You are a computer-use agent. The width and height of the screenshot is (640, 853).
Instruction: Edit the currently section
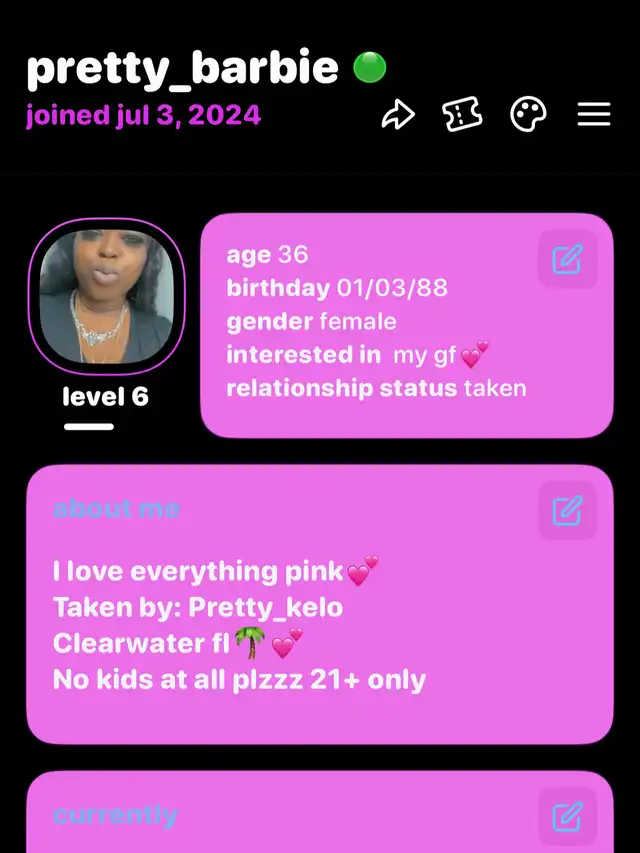567,816
